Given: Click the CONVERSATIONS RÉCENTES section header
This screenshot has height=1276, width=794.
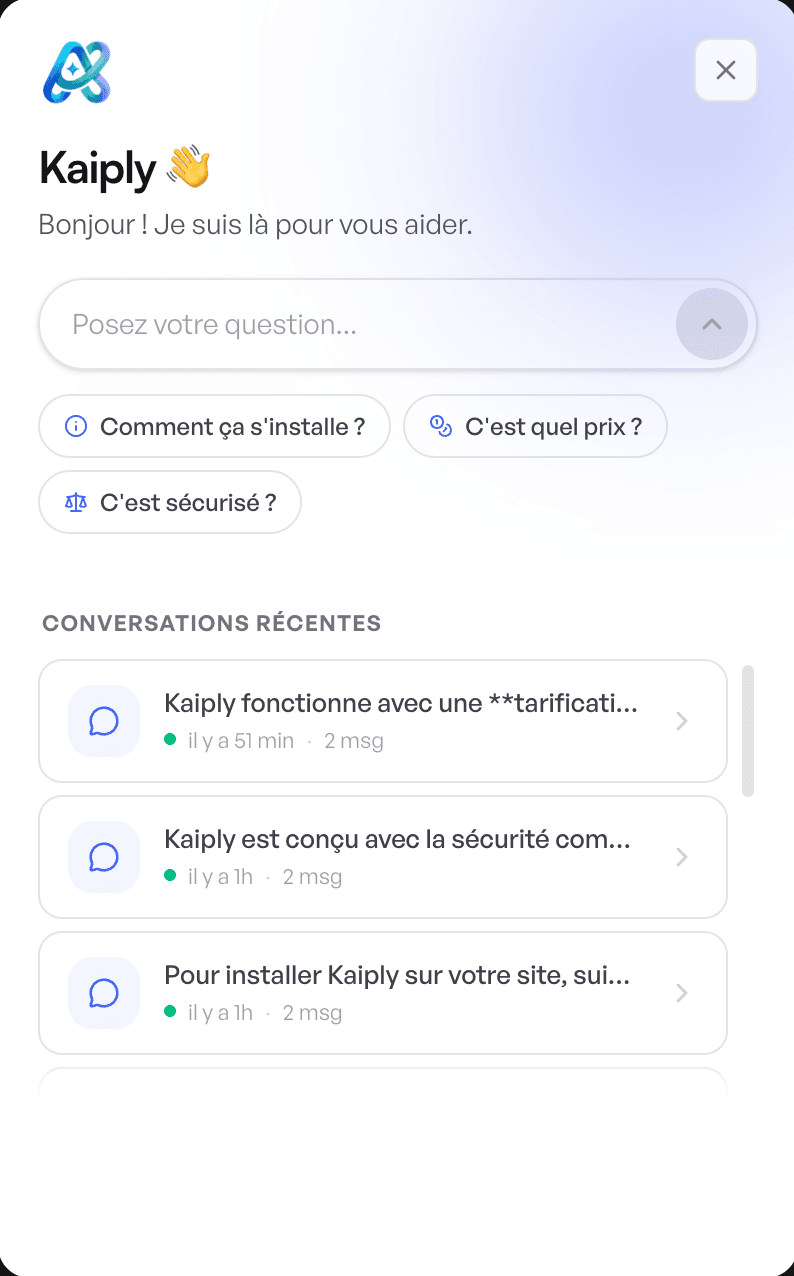Looking at the screenshot, I should coord(211,622).
